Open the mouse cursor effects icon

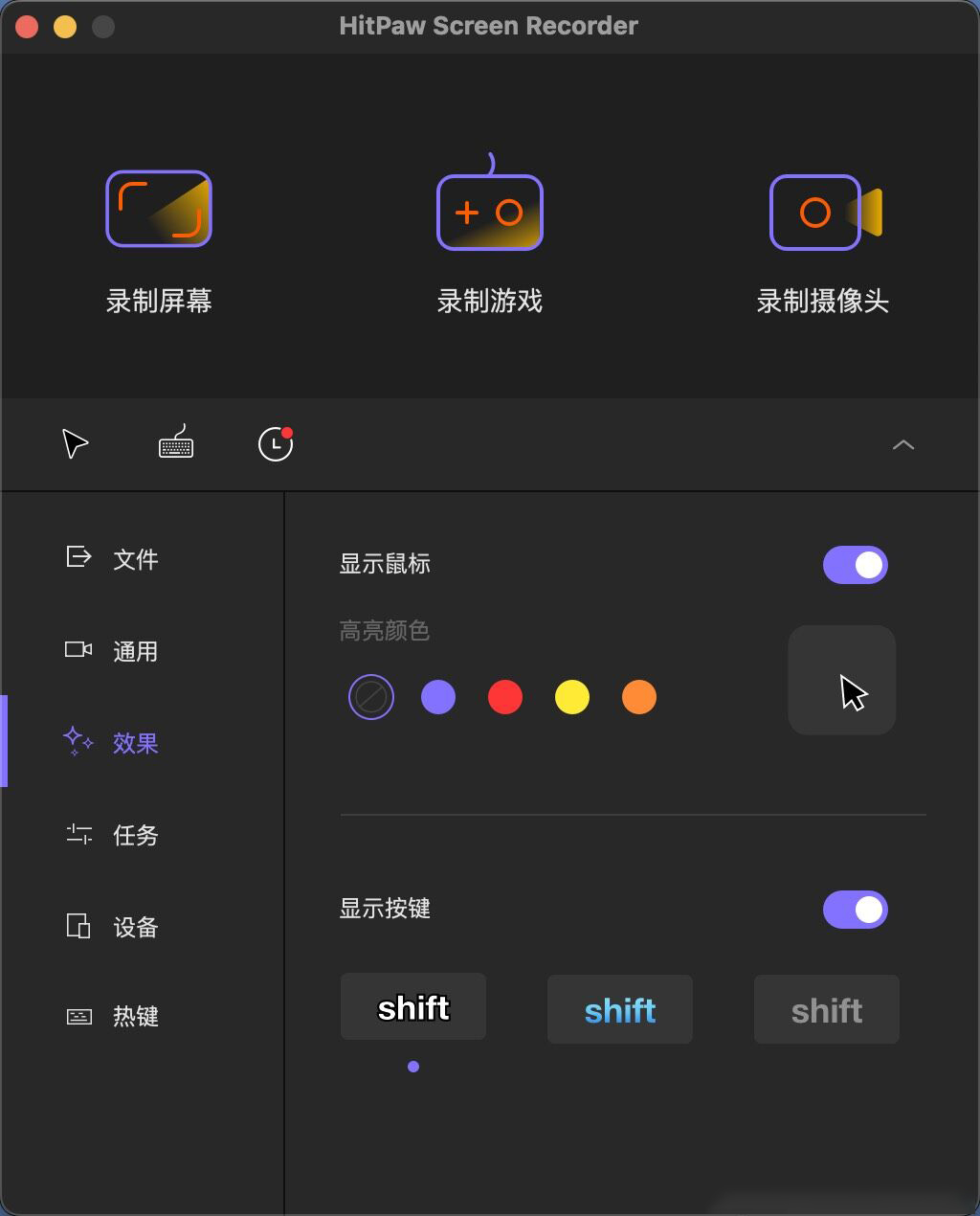click(75, 444)
